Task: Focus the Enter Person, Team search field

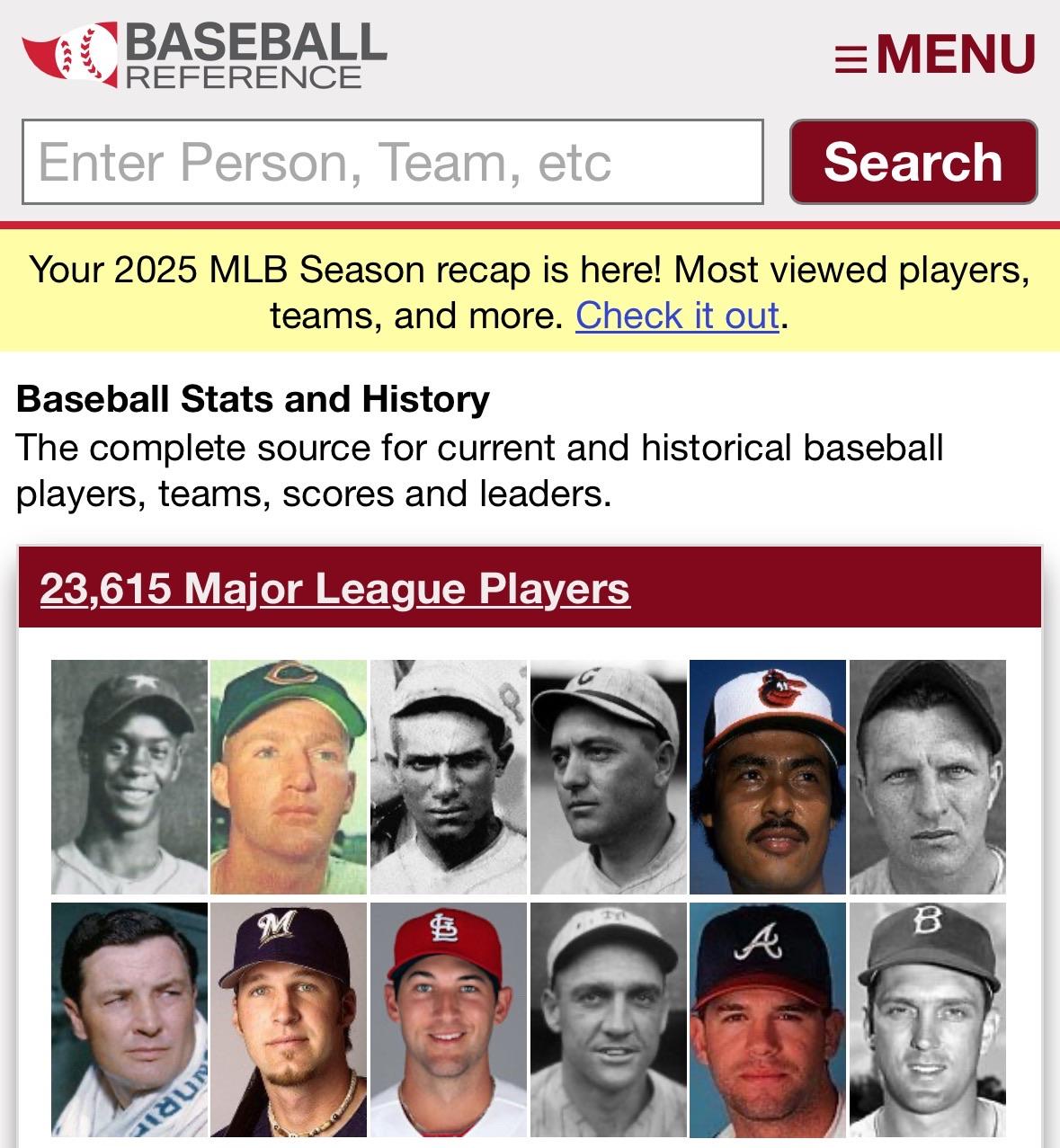Action: tap(393, 162)
